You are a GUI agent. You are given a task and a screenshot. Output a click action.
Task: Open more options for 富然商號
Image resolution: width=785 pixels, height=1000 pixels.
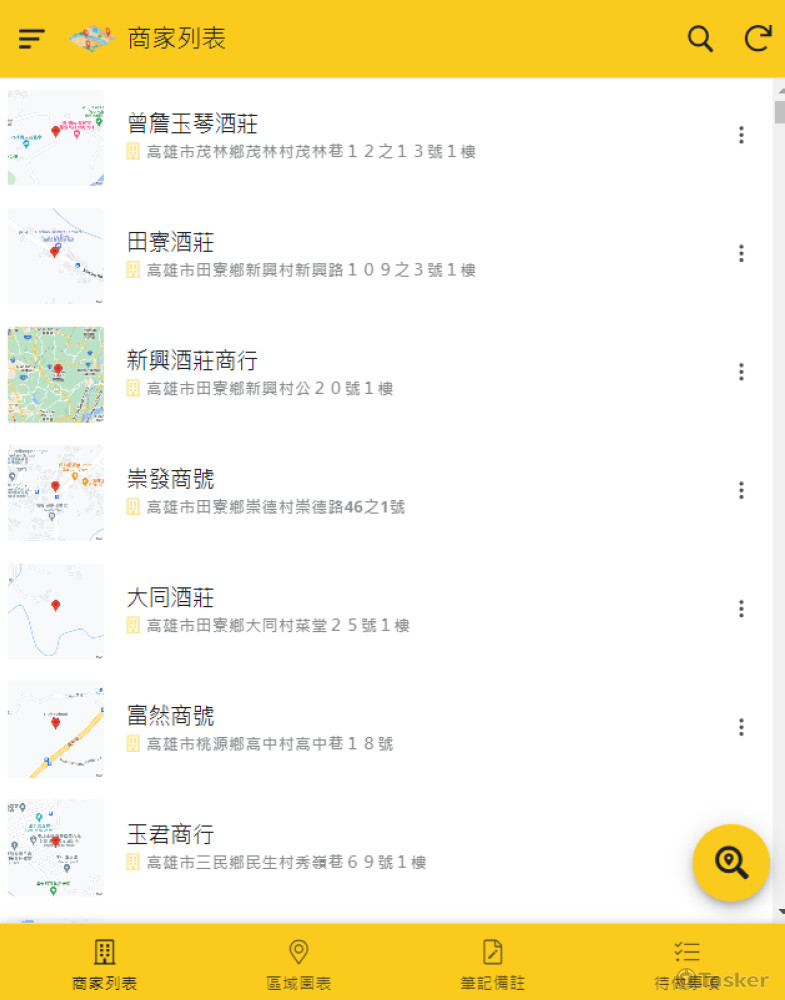pyautogui.click(x=741, y=727)
